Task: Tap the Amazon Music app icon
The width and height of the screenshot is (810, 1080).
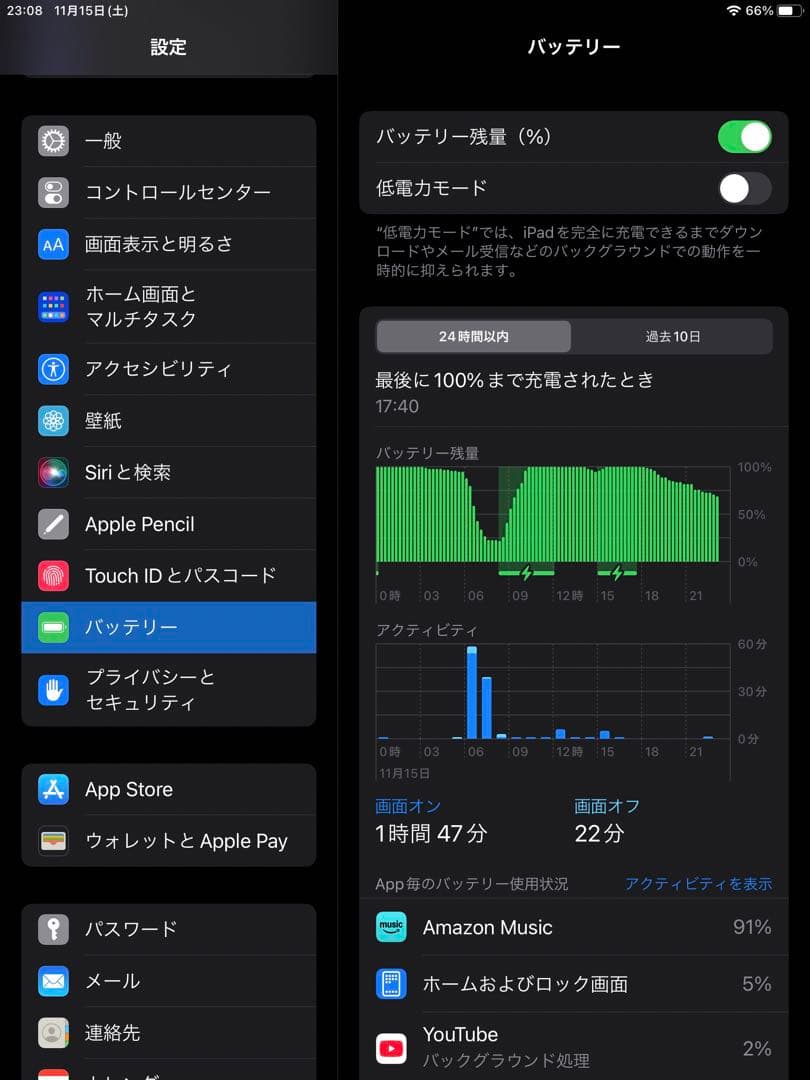Action: (x=391, y=928)
